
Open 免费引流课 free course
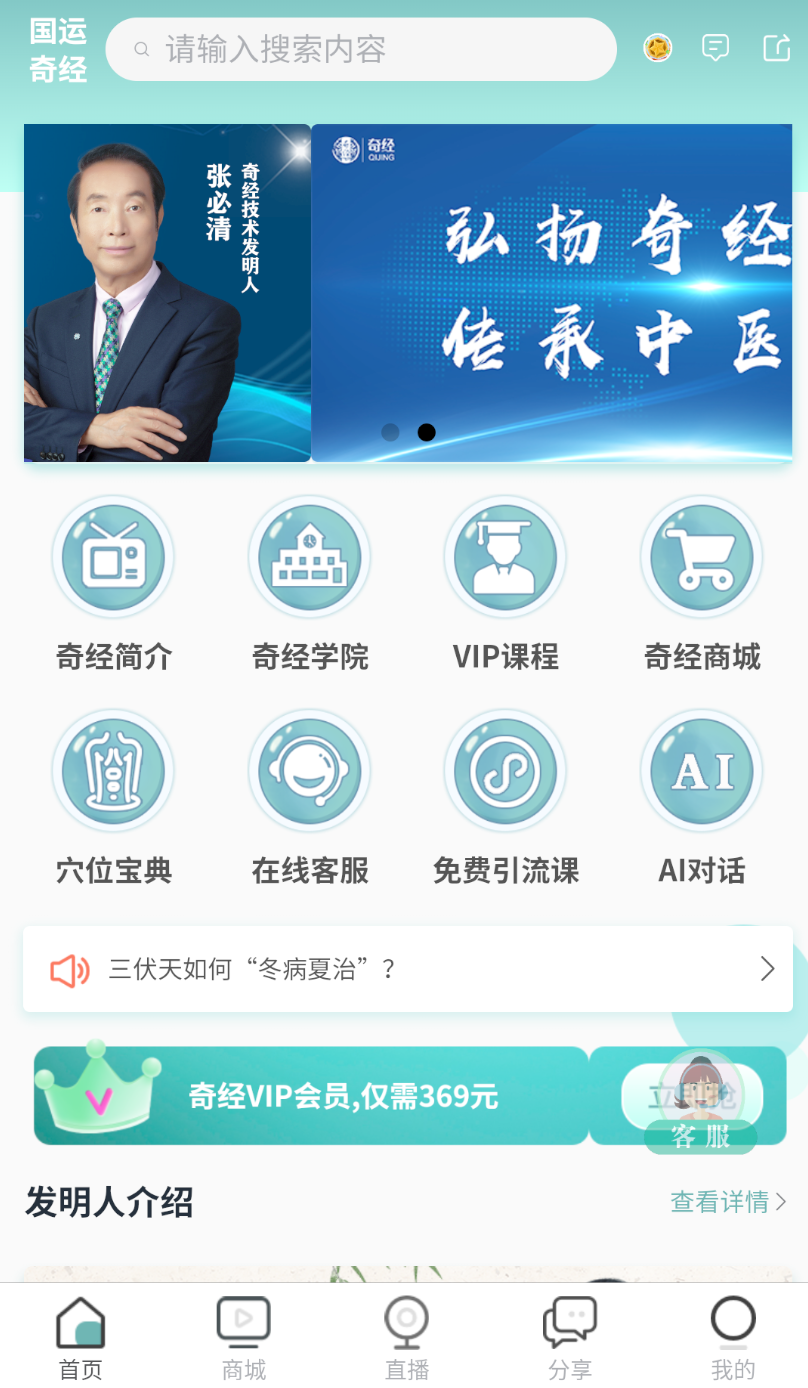pyautogui.click(x=505, y=798)
